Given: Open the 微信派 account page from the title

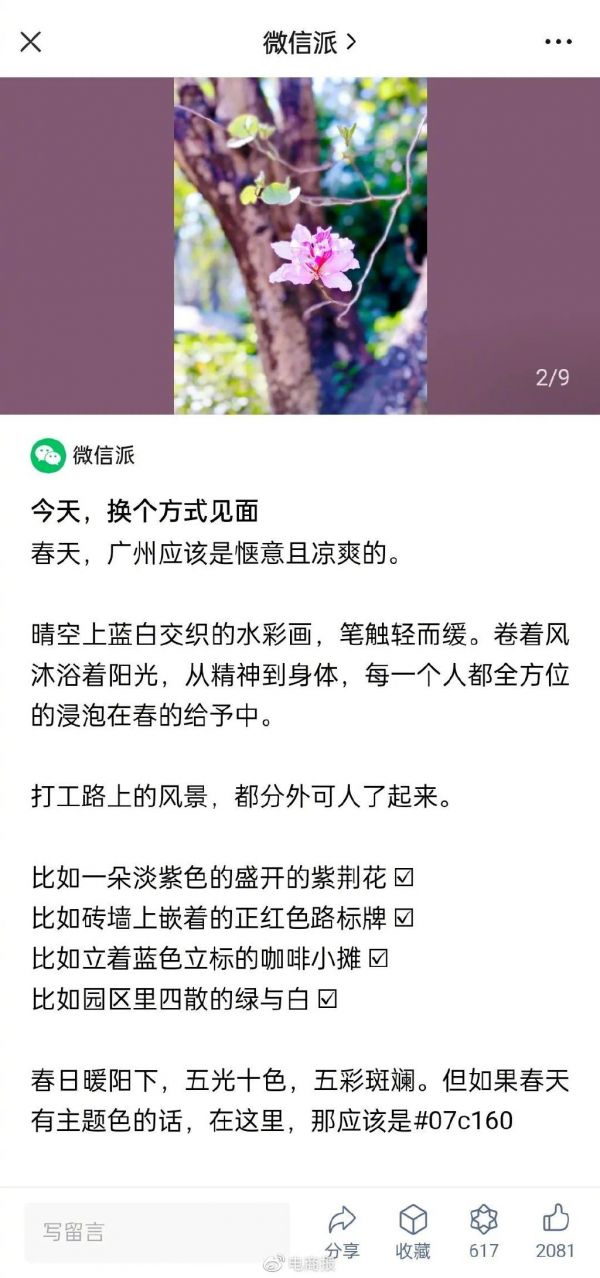Looking at the screenshot, I should pyautogui.click(x=309, y=41).
